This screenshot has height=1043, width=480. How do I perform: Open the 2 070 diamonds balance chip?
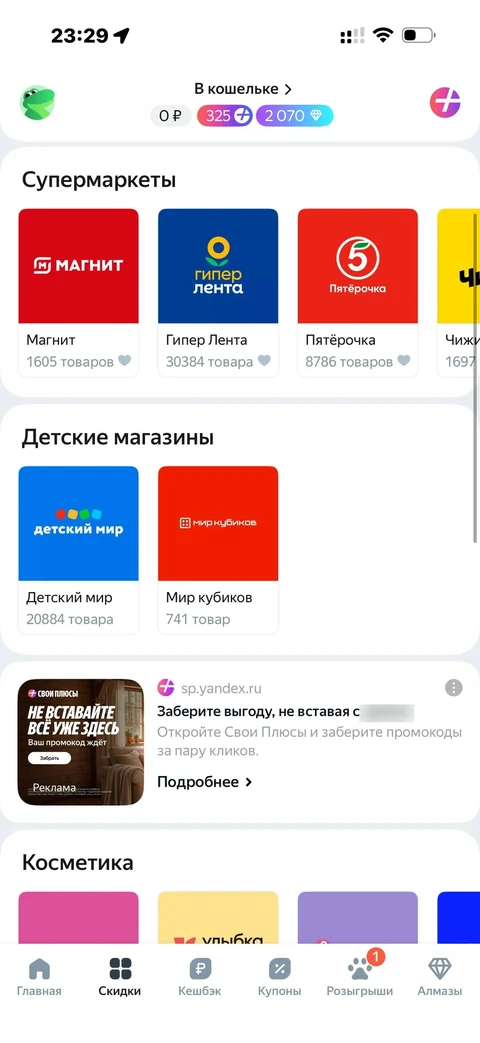(x=295, y=116)
